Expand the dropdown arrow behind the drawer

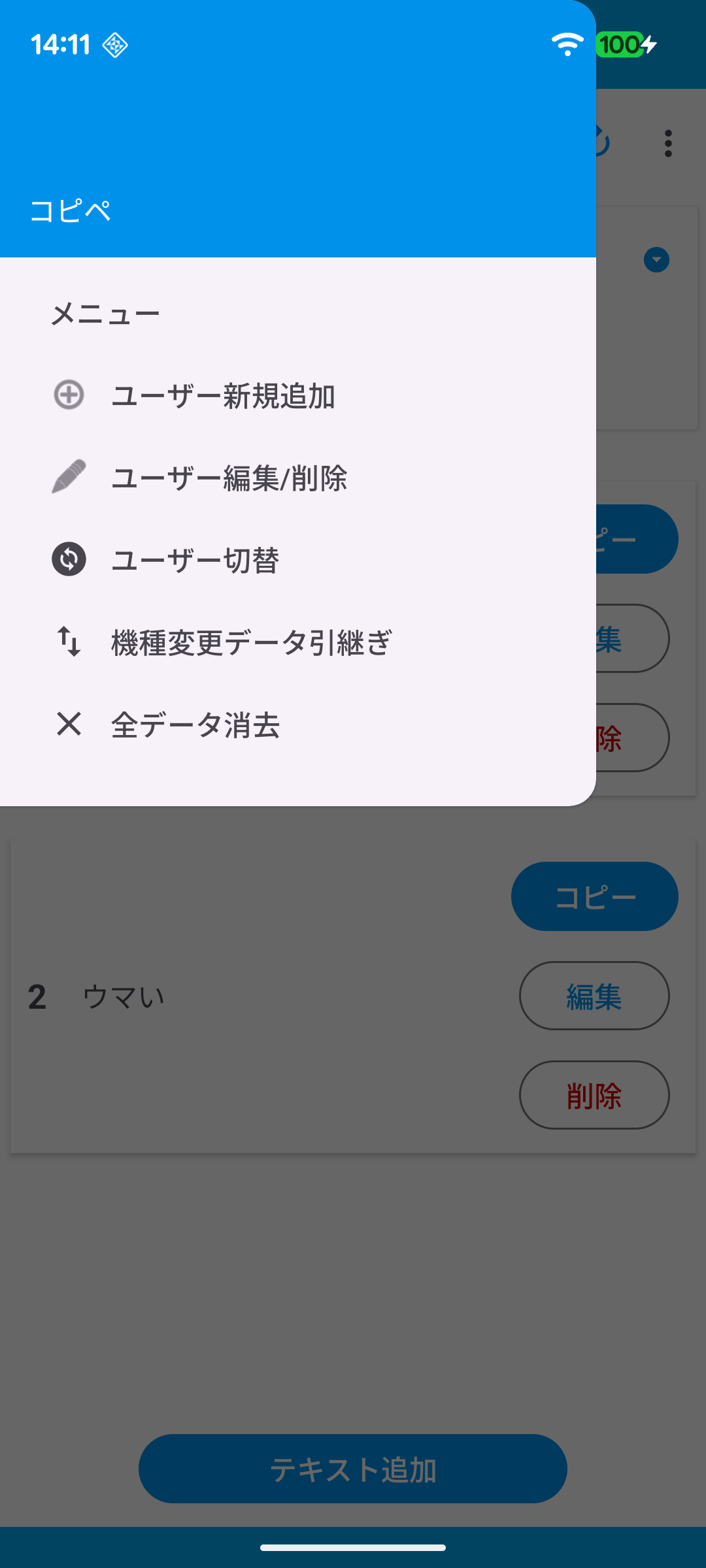[656, 260]
